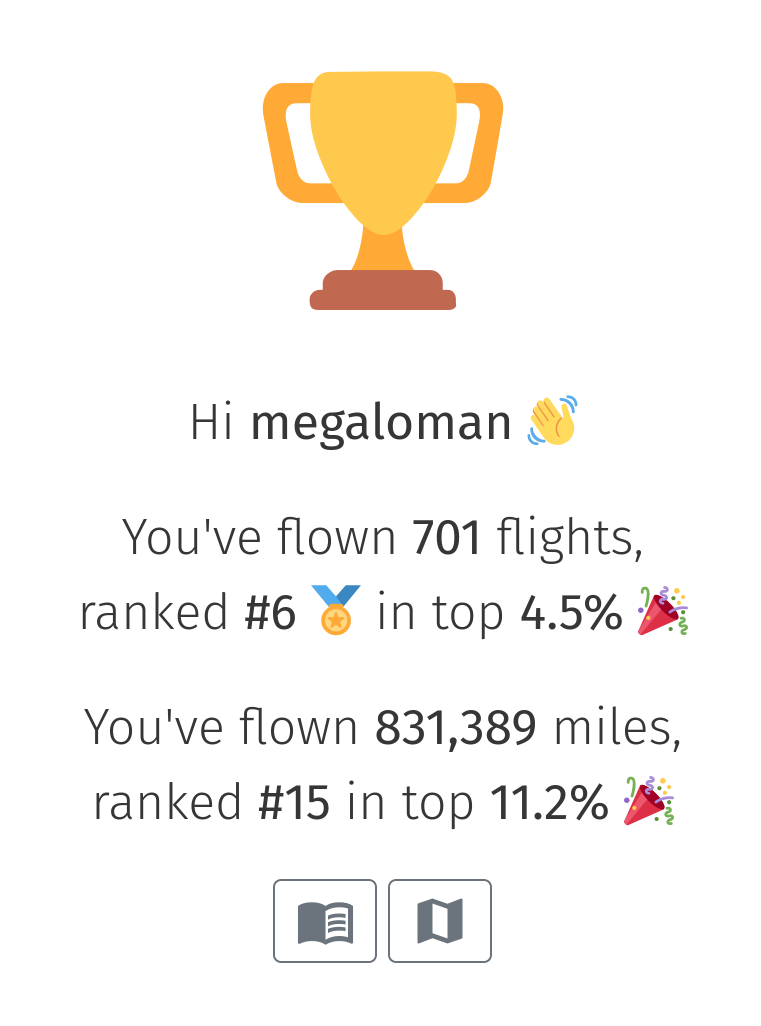View the flight map (folded map icon)

point(440,921)
